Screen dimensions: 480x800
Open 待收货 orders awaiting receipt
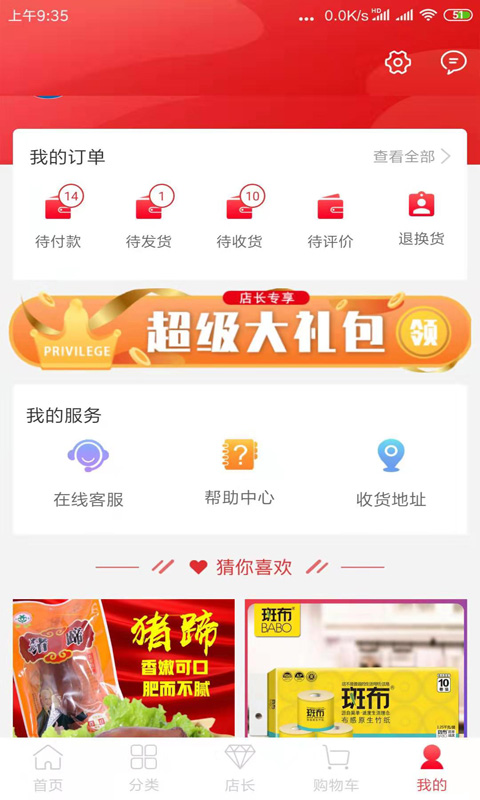coord(240,216)
